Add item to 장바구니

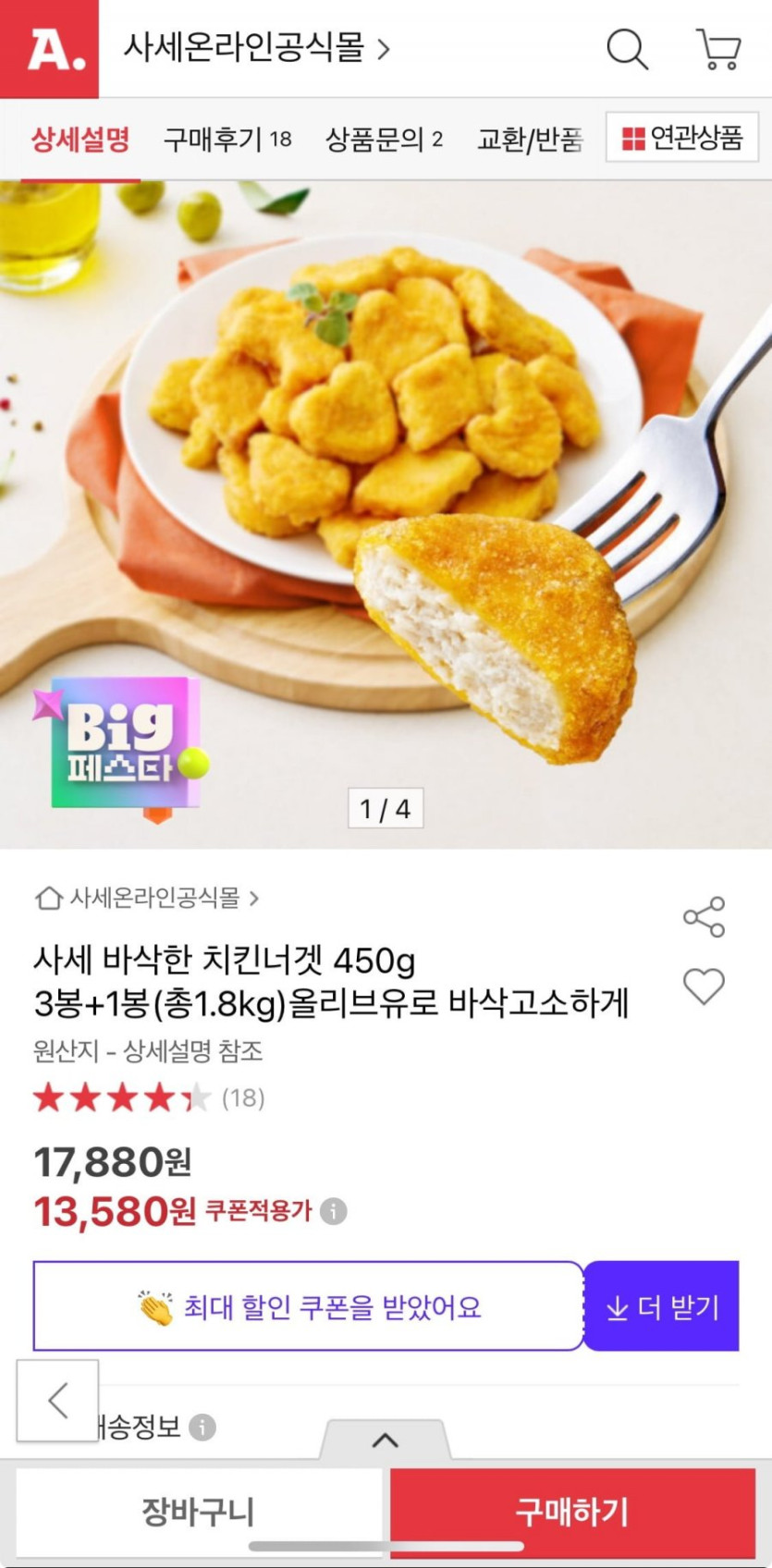pos(198,1512)
